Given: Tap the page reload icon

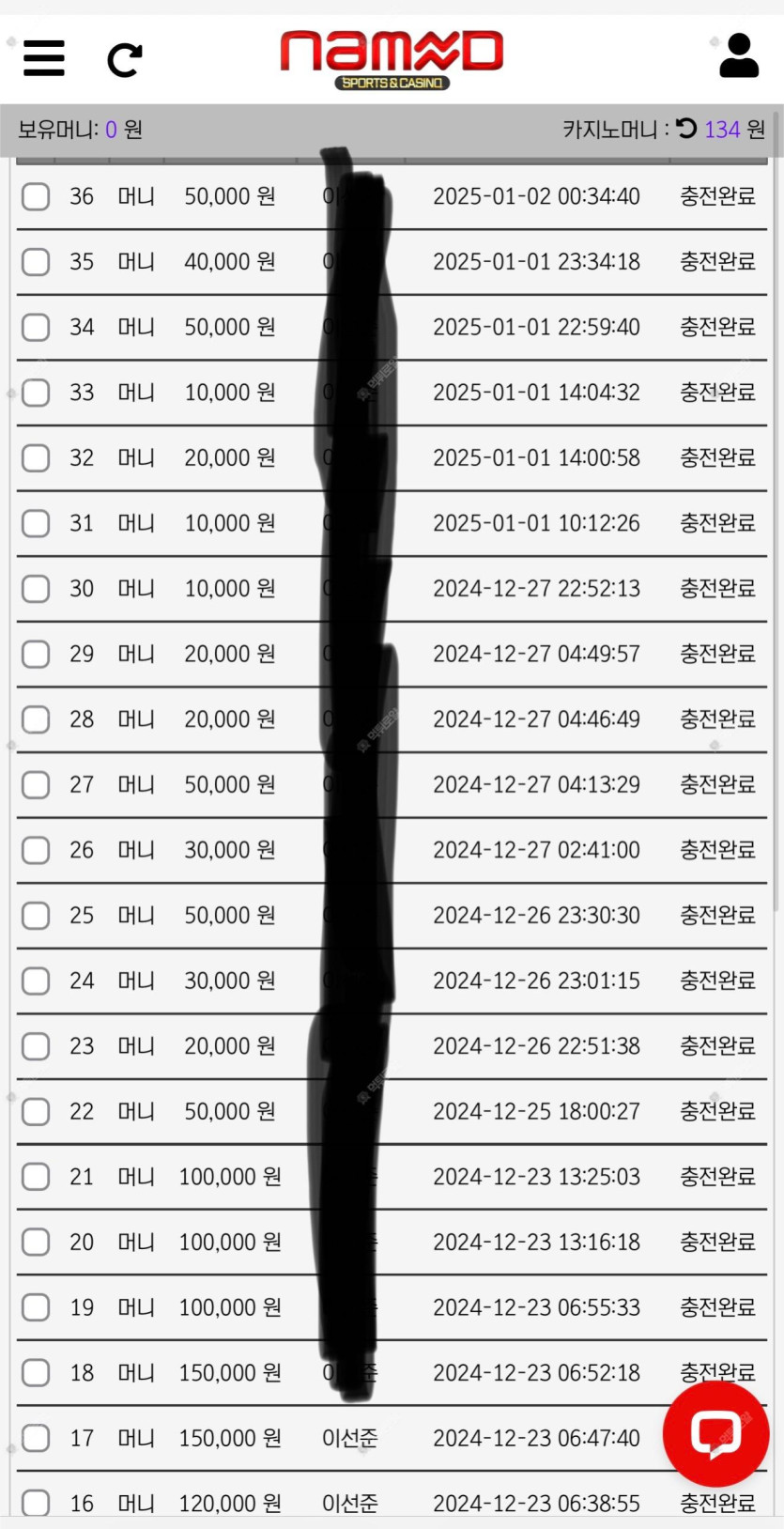Looking at the screenshot, I should click(125, 60).
